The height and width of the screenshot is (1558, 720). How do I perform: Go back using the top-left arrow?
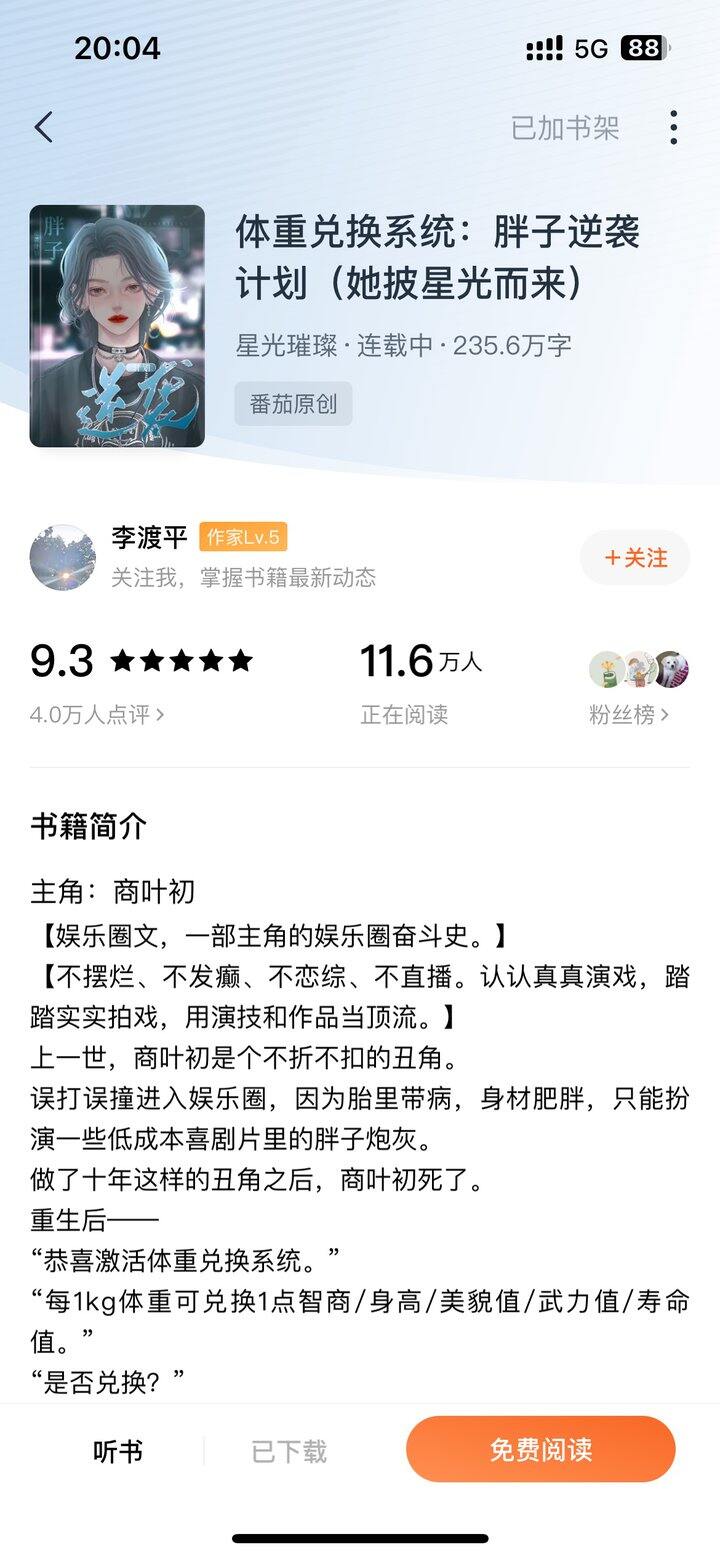click(44, 127)
